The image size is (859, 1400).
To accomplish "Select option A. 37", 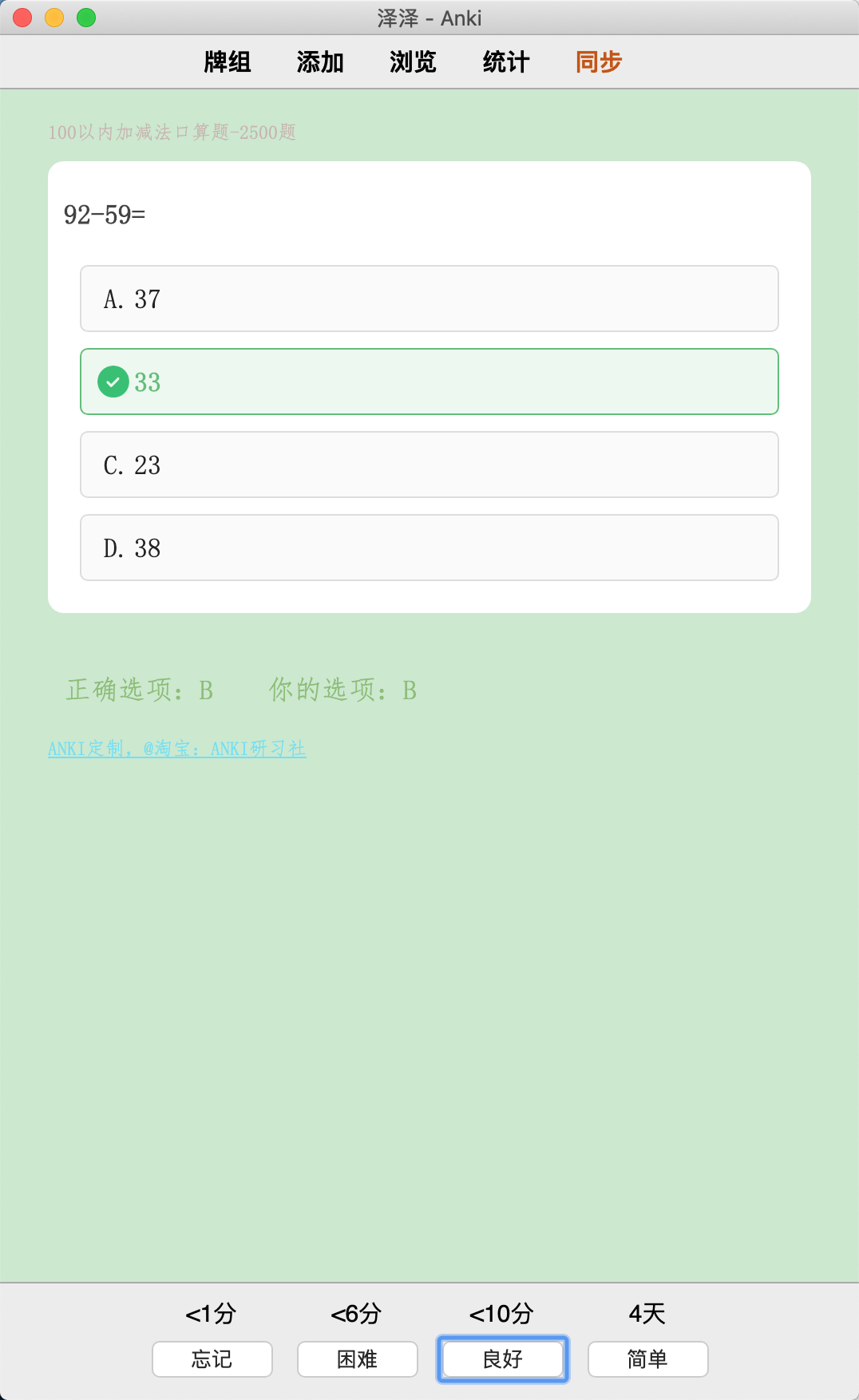I will point(429,299).
